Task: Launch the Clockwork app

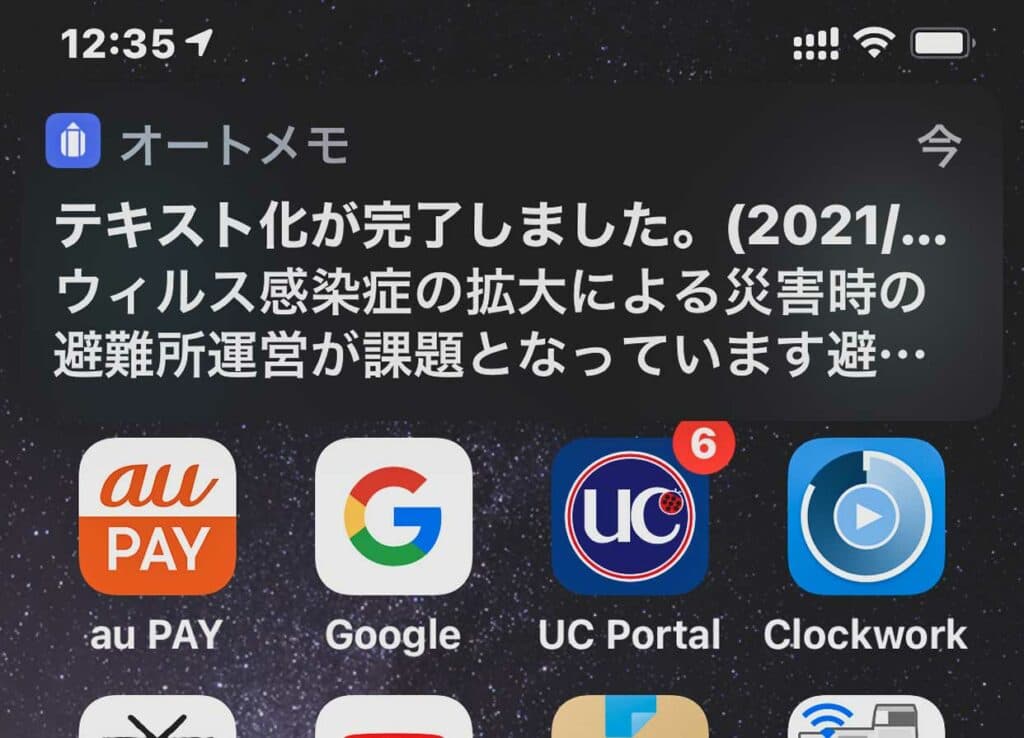Action: pyautogui.click(x=865, y=516)
